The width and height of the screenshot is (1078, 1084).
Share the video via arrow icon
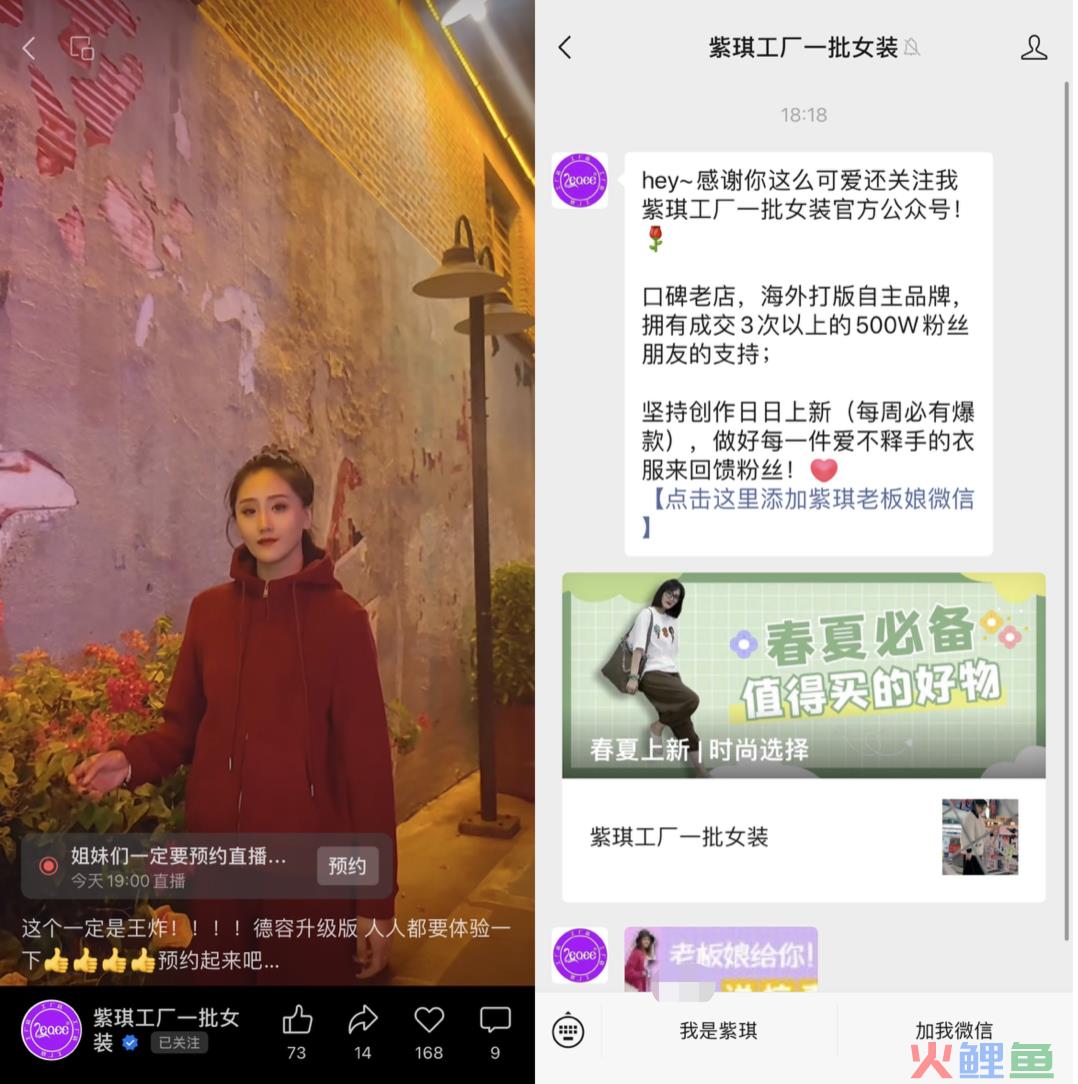coord(362,1020)
